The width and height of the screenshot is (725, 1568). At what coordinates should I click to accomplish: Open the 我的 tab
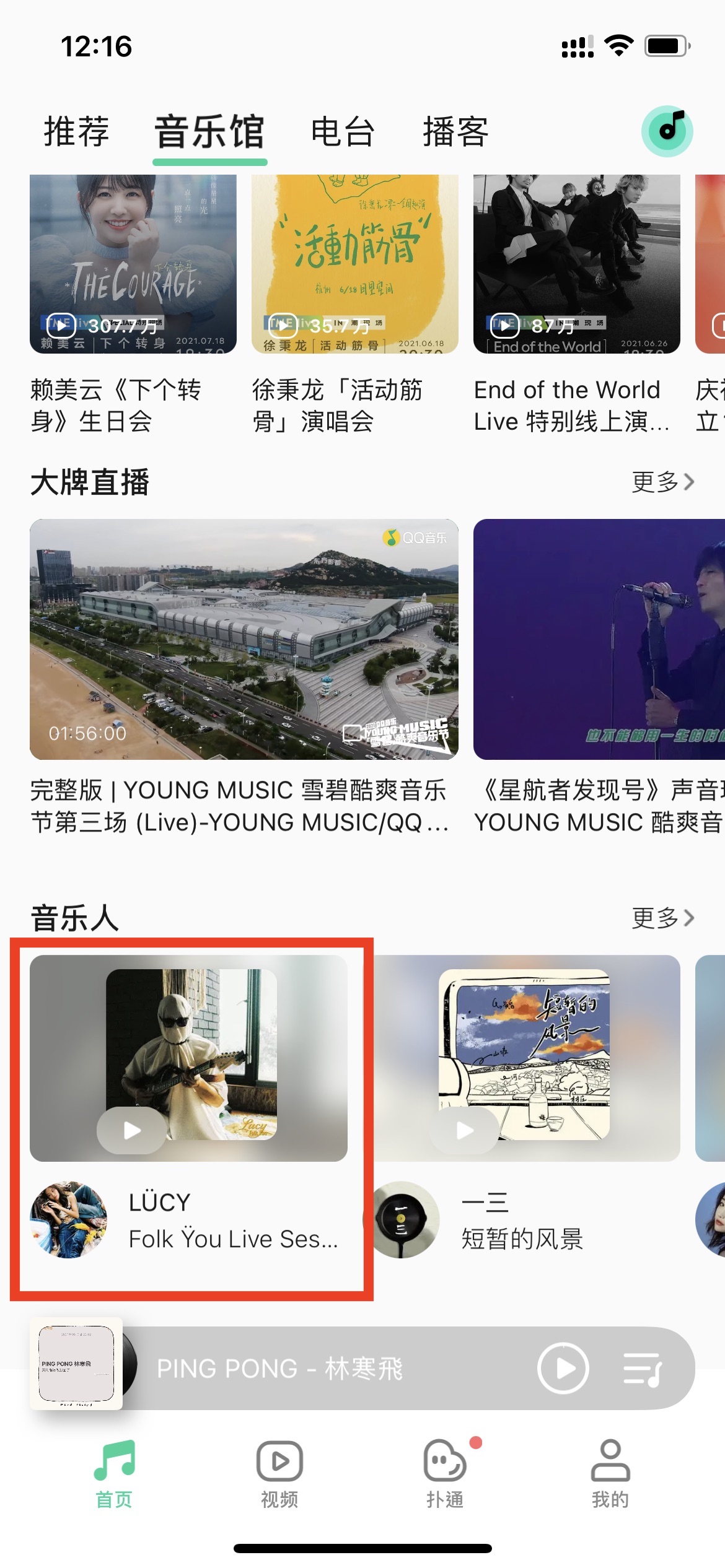[610, 1473]
